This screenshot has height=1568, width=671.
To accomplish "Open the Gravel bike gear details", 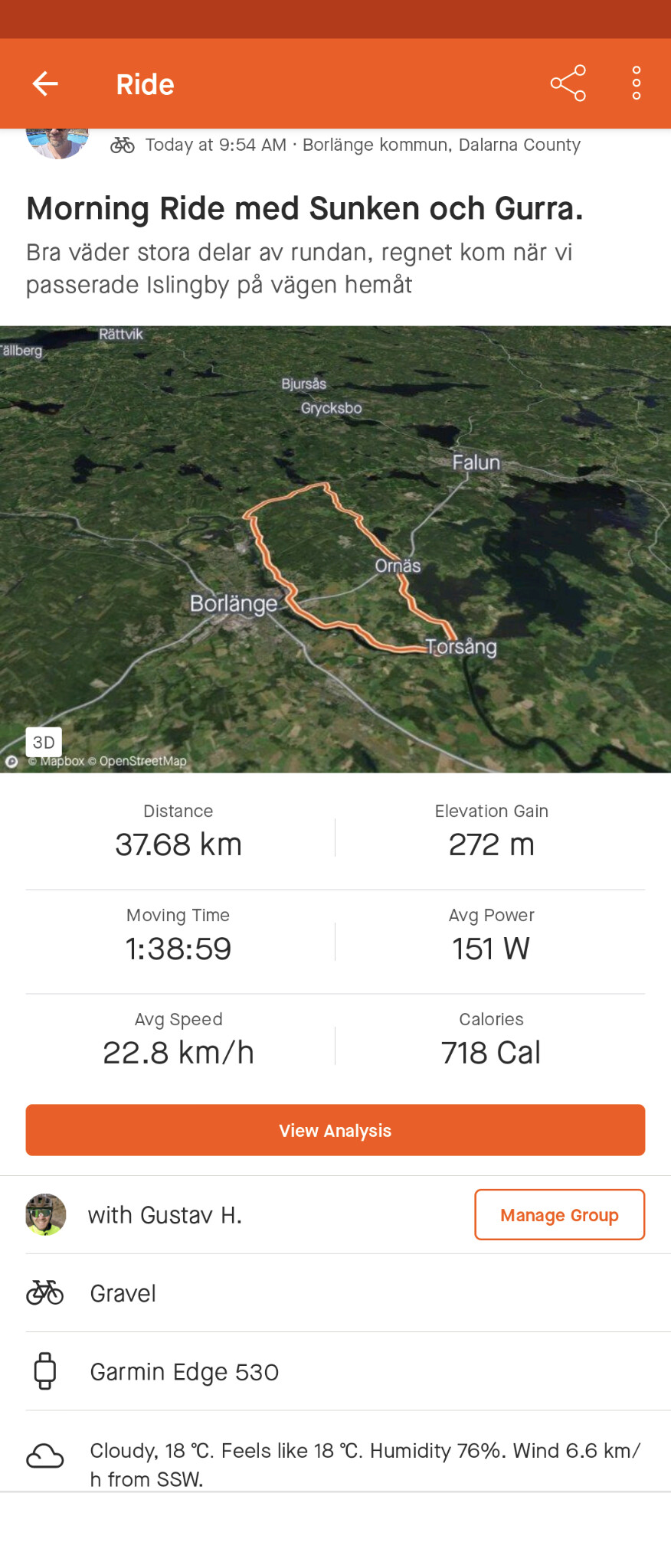I will [x=123, y=1294].
